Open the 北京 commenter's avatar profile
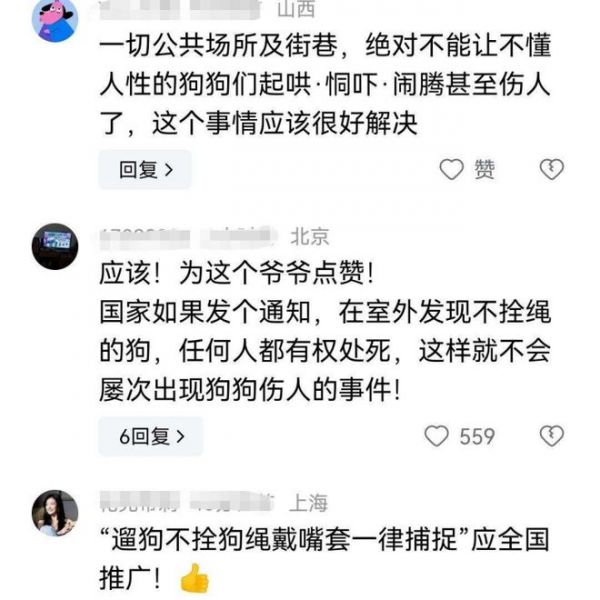Viewport: 600px width, 600px height. [55, 245]
